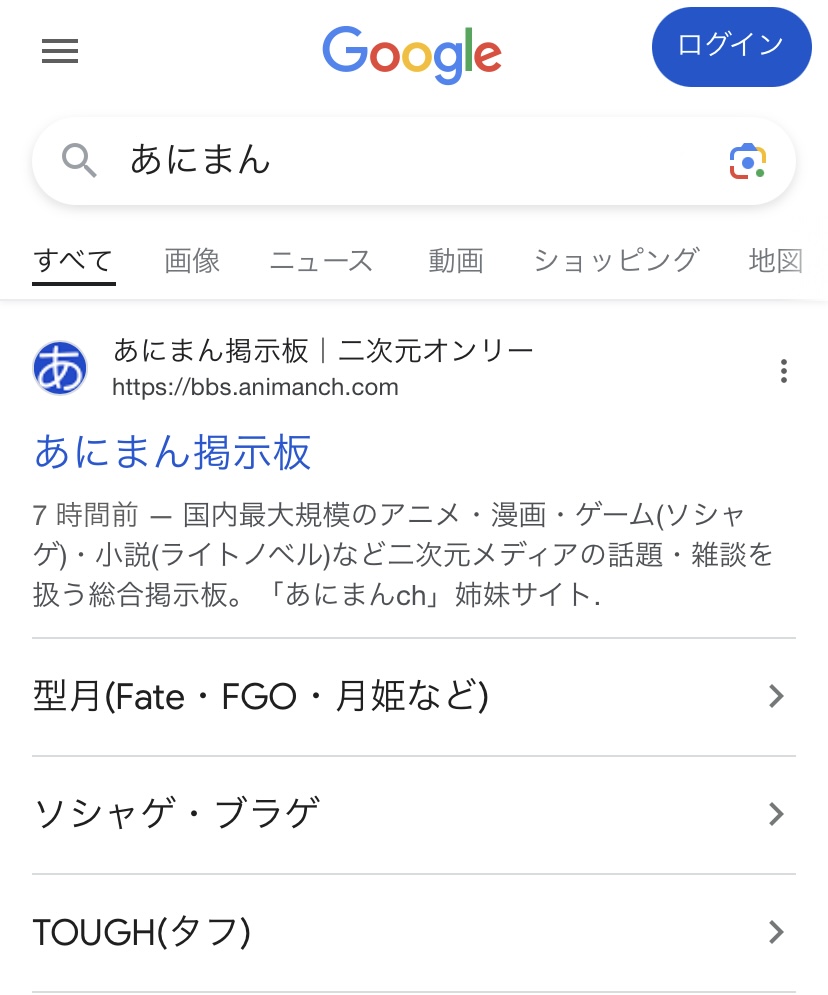The width and height of the screenshot is (828, 995).
Task: Show 動画 results
Action: 456,261
